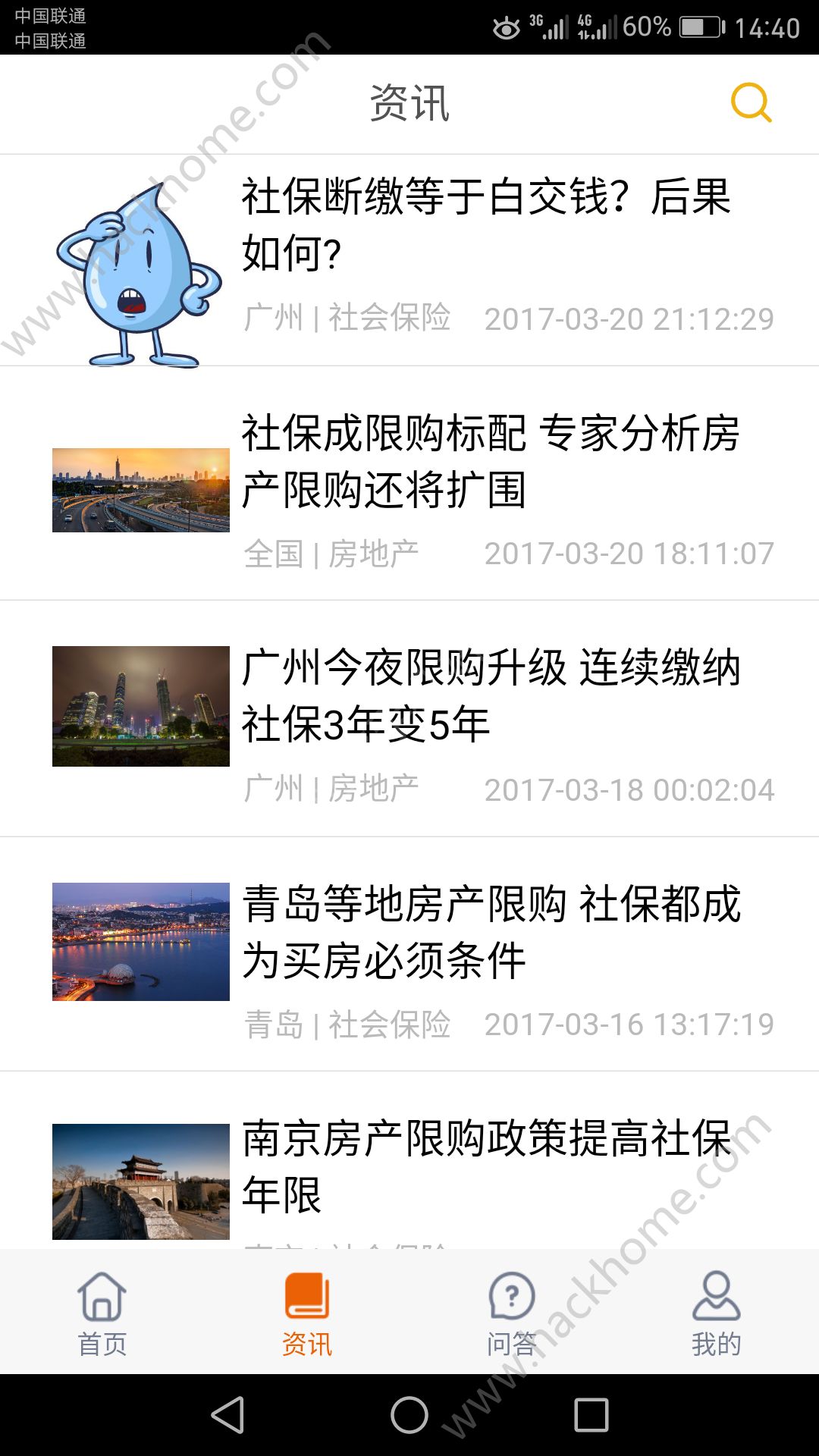Read article 社保成限购标配 专家分析房产限购还将扩围
819x1456 pixels.
pos(490,461)
